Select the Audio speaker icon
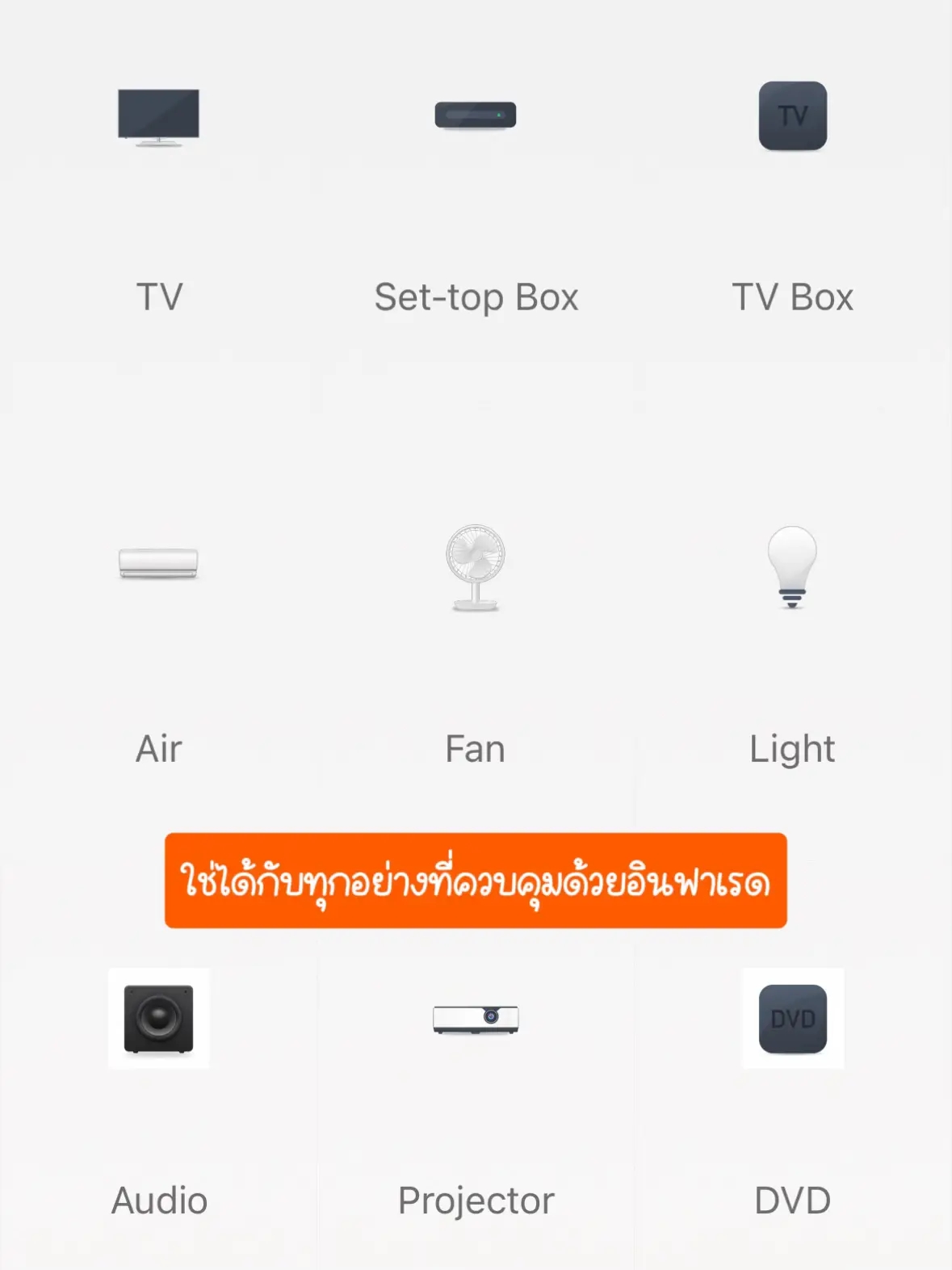The width and height of the screenshot is (952, 1270). [159, 1018]
